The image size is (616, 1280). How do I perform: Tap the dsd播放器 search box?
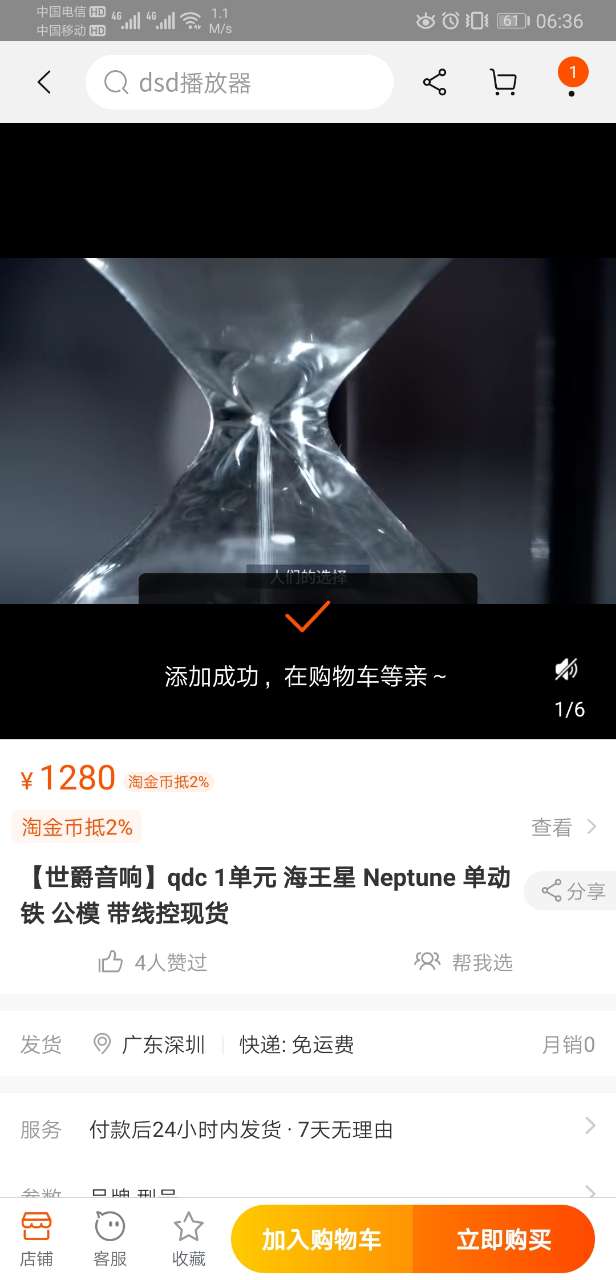coord(240,82)
